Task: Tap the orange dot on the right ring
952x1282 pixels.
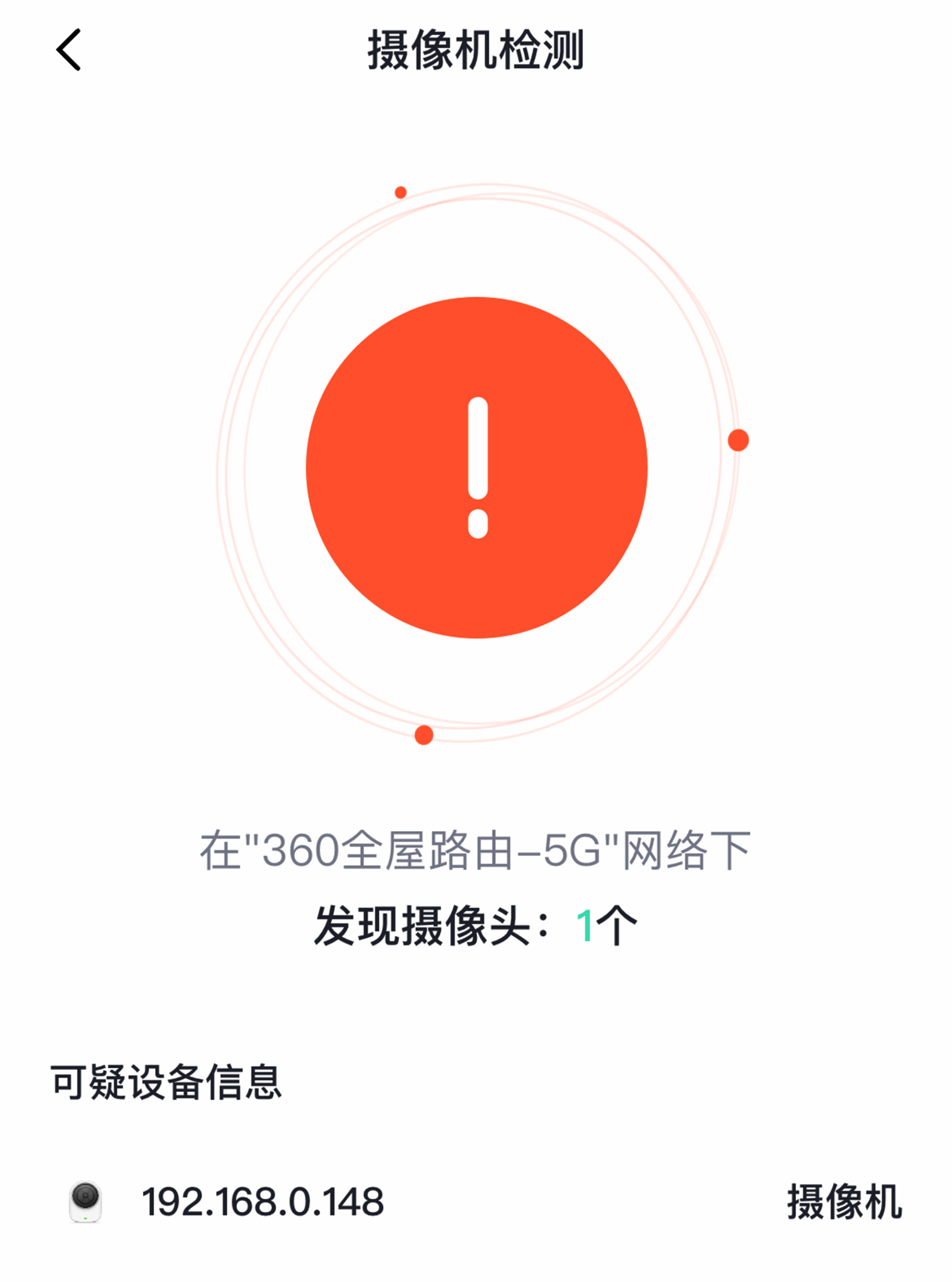Action: (738, 439)
